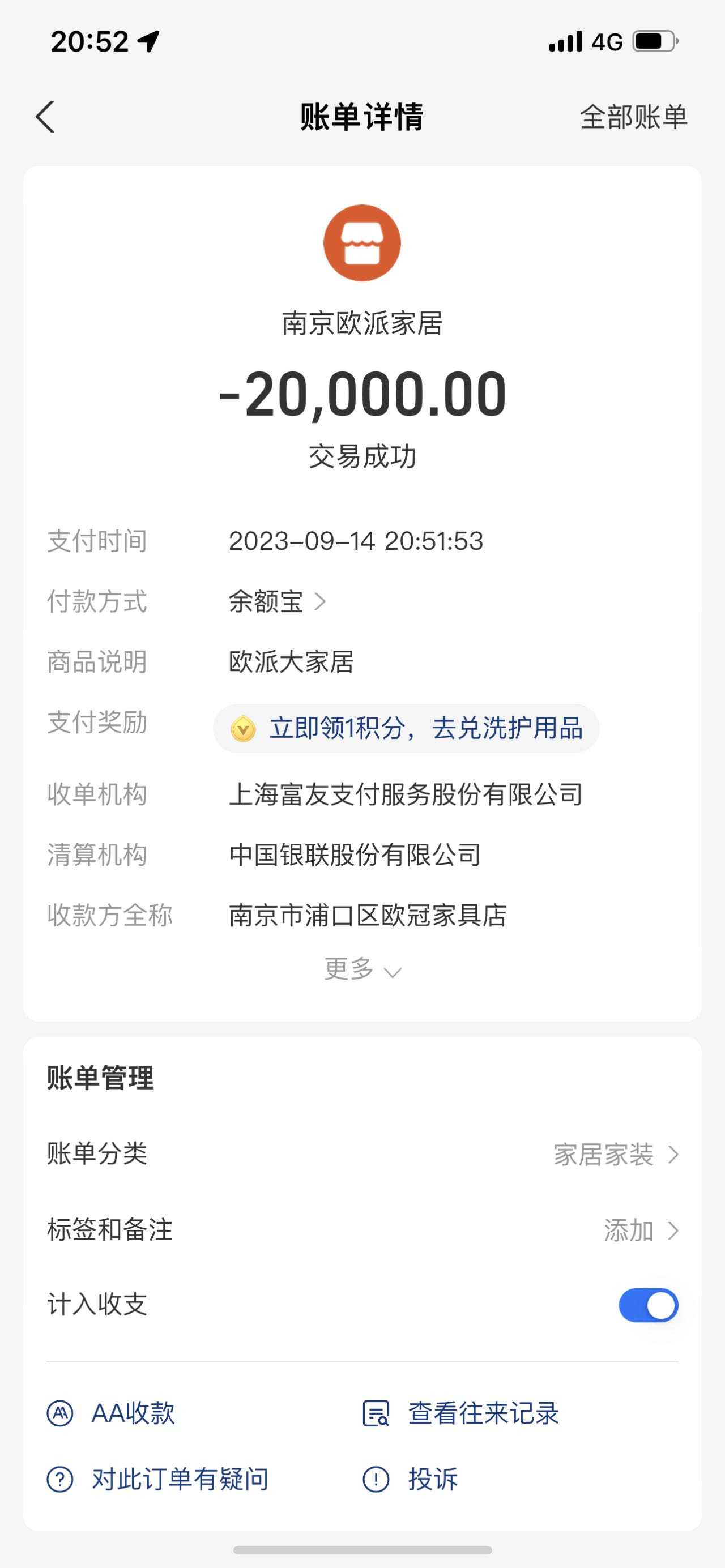Toggle the 计入收支 switch off
The height and width of the screenshot is (1568, 725).
[x=648, y=1306]
